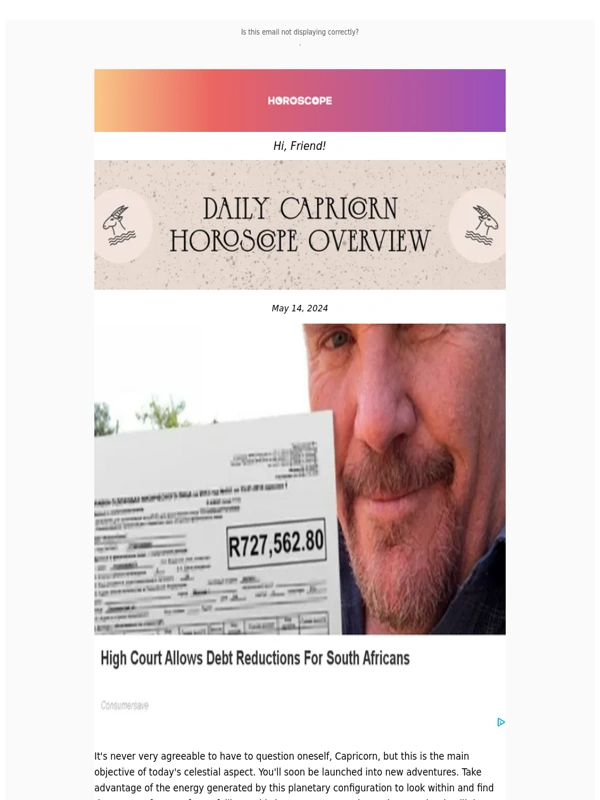Tap the AdChoices icon on the ad
This screenshot has width=600, height=800.
[501, 722]
